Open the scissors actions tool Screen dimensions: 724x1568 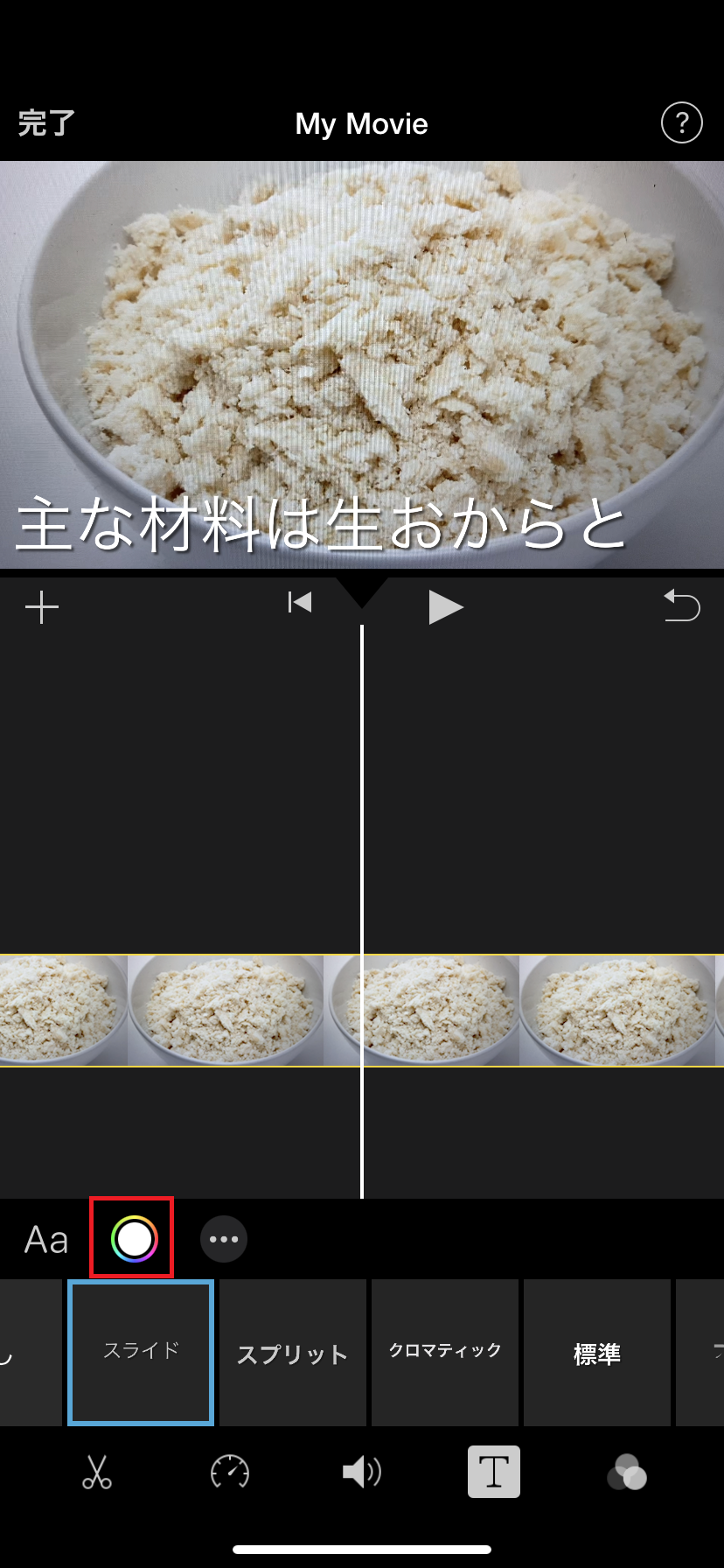pos(97,1472)
